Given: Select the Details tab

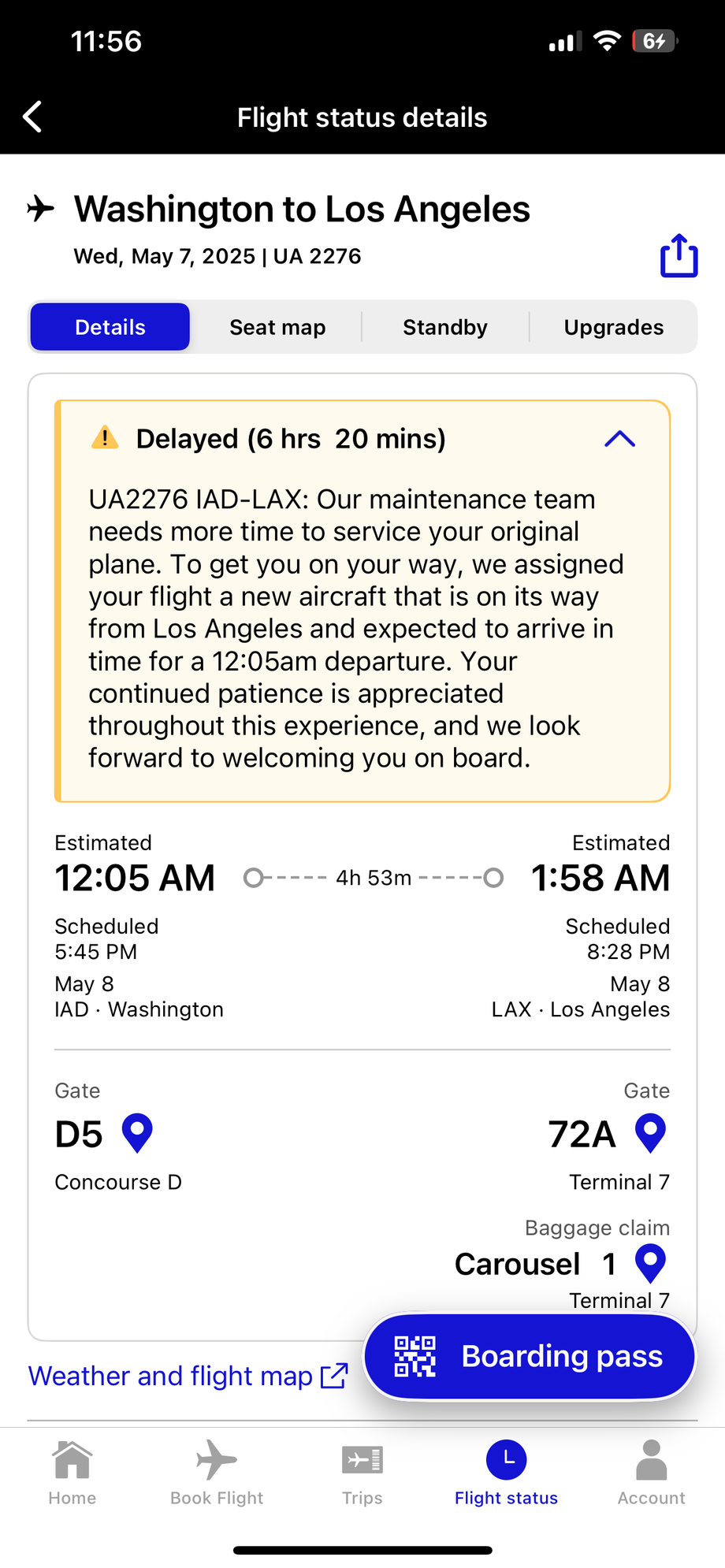Looking at the screenshot, I should [110, 326].
